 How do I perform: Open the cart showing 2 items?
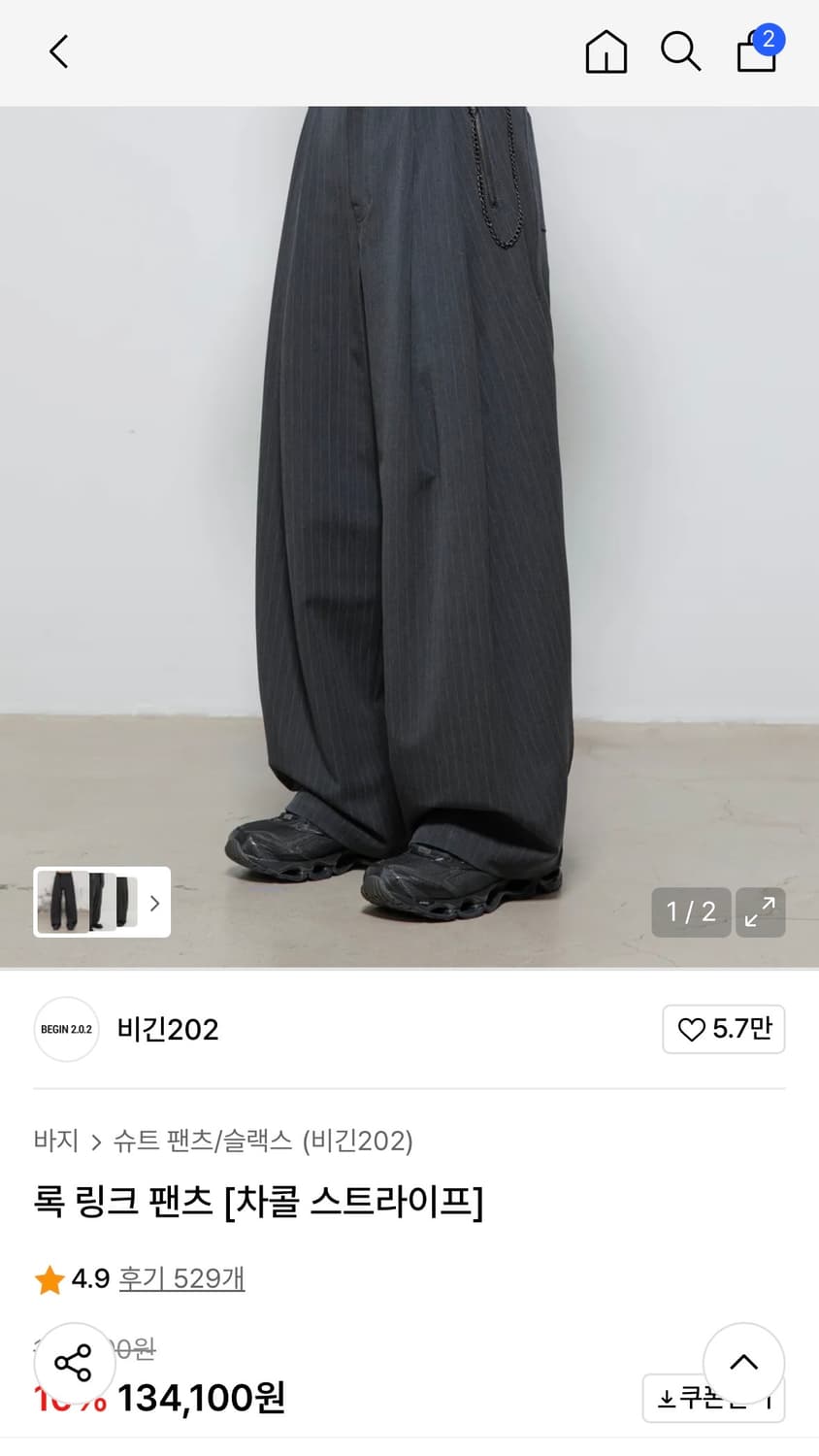pos(756,54)
